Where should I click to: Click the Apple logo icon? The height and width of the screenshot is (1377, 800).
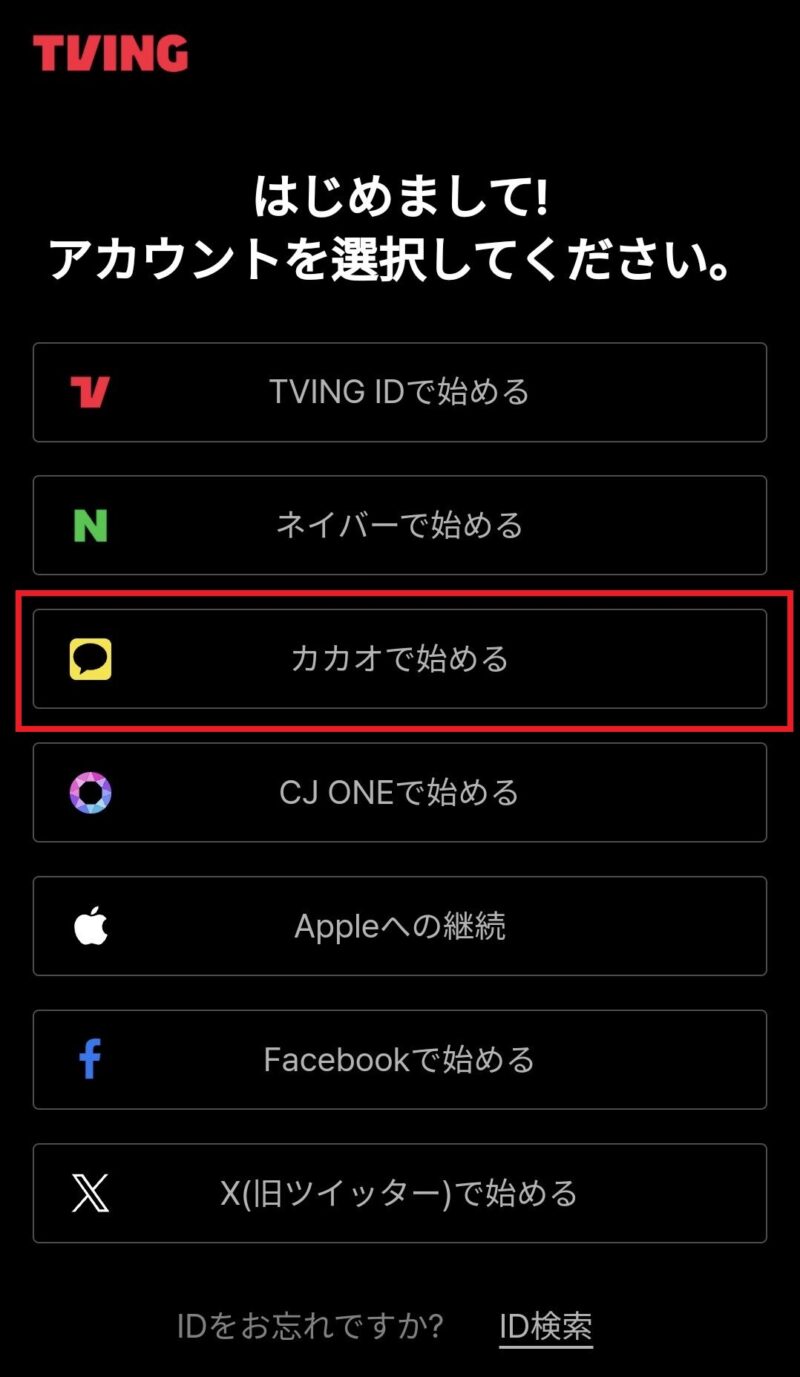[89, 926]
